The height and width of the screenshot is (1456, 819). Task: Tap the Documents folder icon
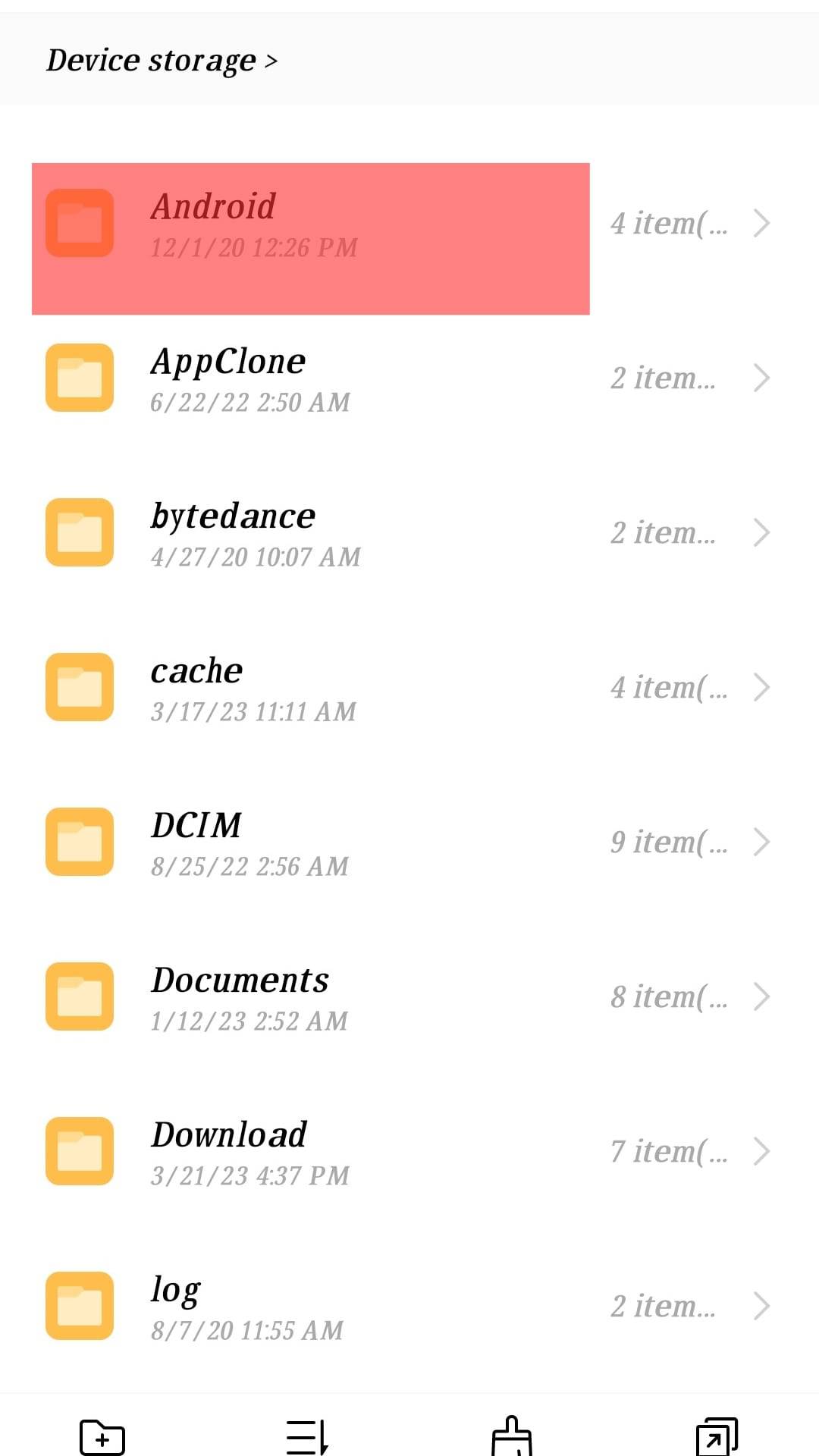[x=79, y=996]
